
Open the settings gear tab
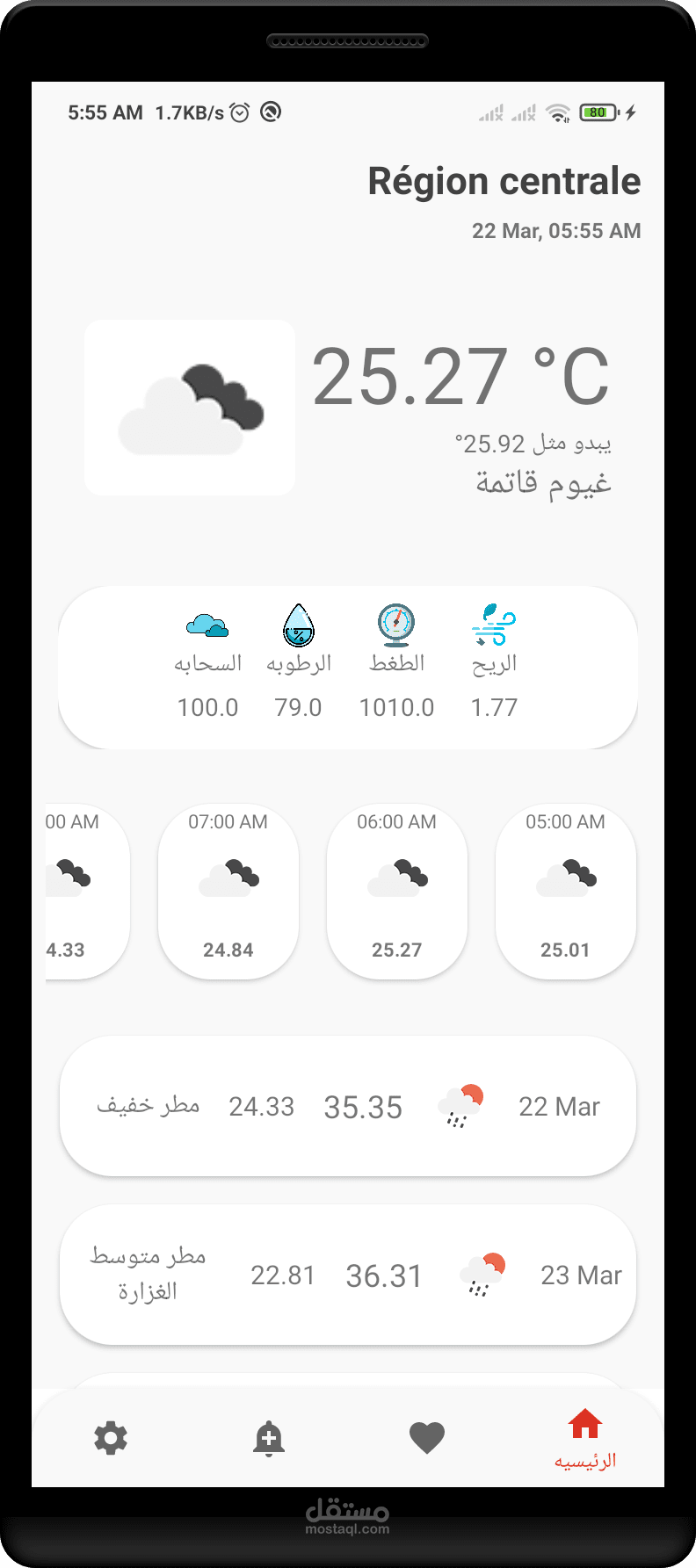111,1438
